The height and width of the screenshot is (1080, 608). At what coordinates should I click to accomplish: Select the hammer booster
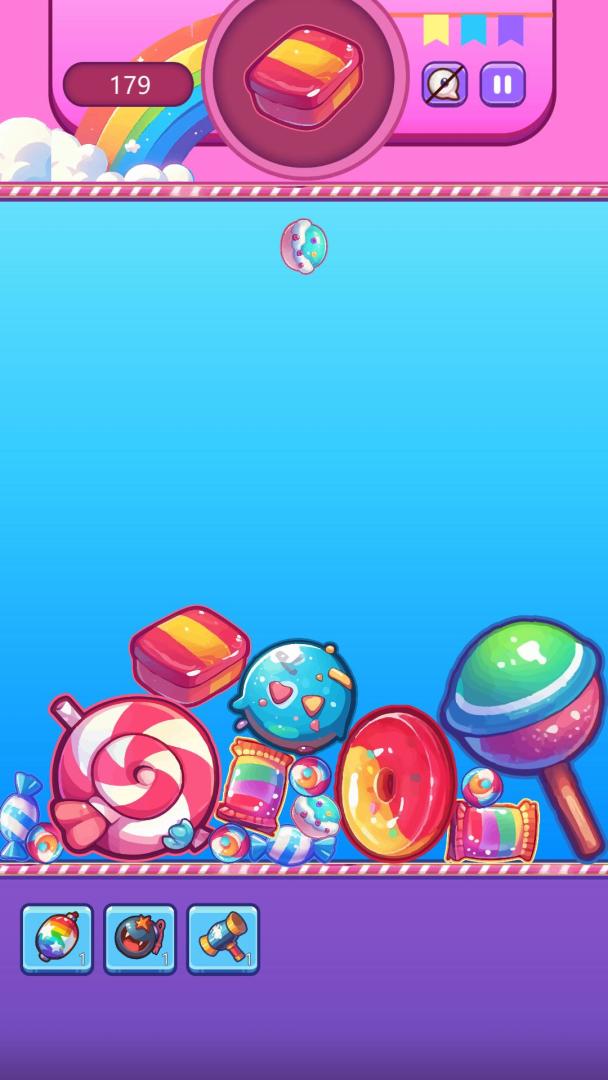[224, 939]
